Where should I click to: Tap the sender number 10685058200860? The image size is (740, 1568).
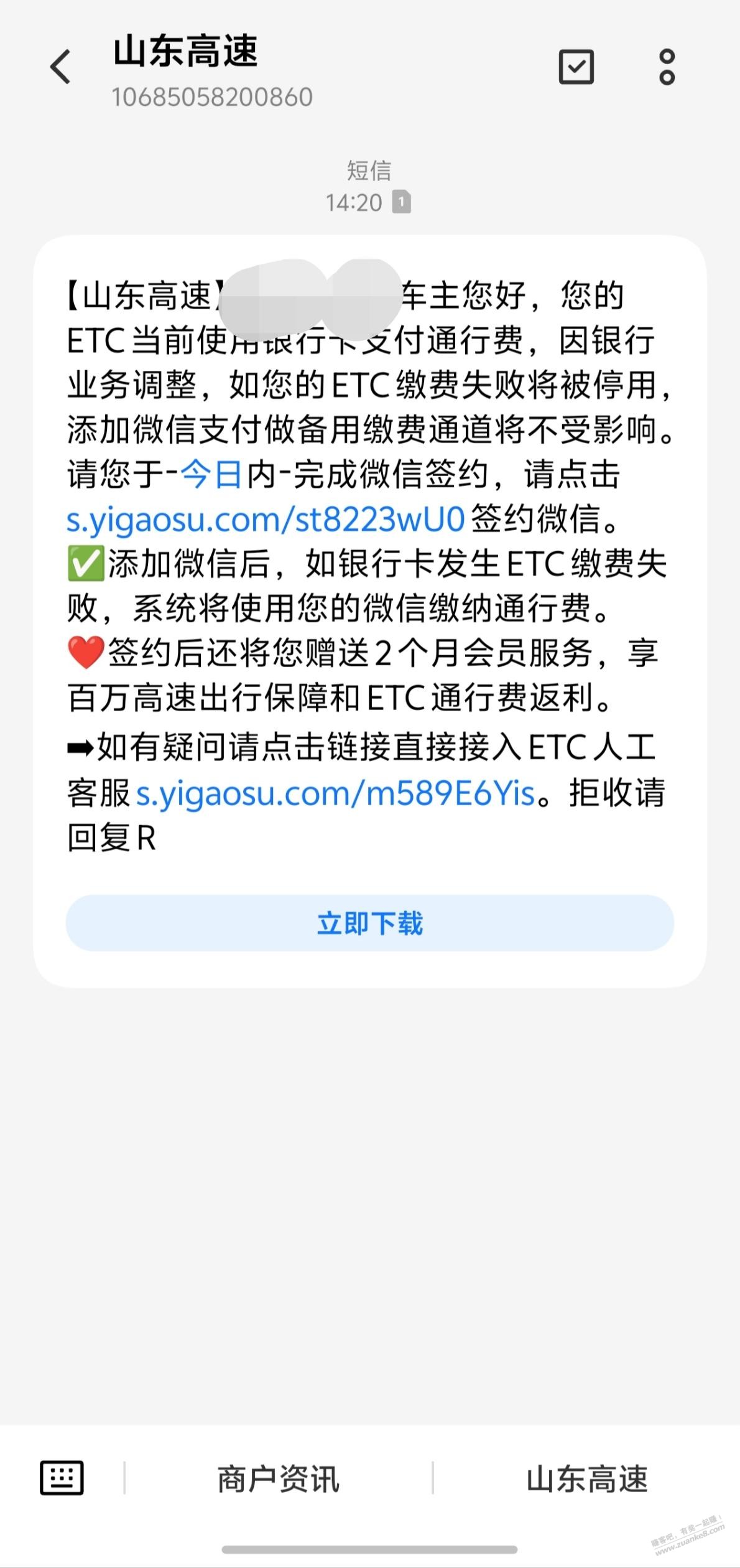point(213,97)
